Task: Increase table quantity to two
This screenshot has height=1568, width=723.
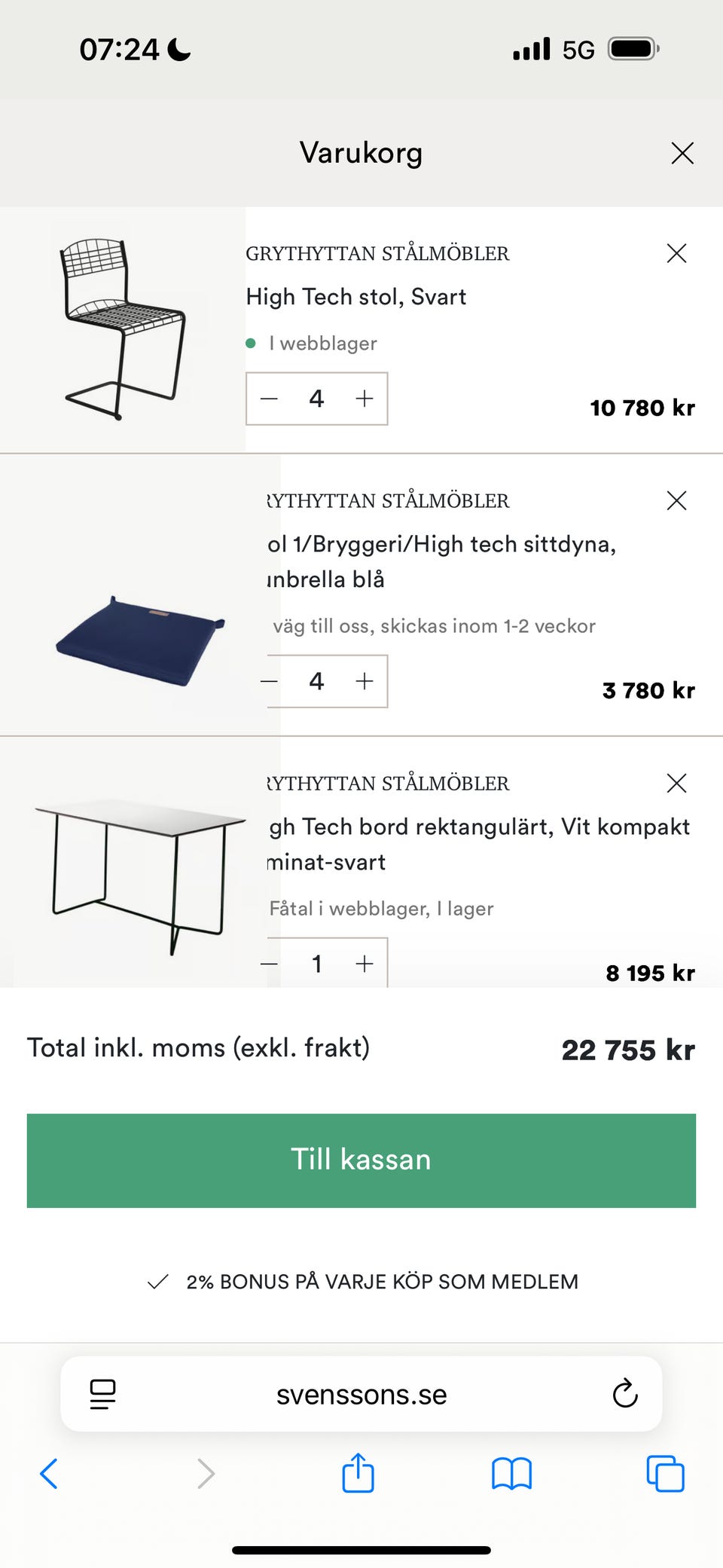Action: point(364,963)
